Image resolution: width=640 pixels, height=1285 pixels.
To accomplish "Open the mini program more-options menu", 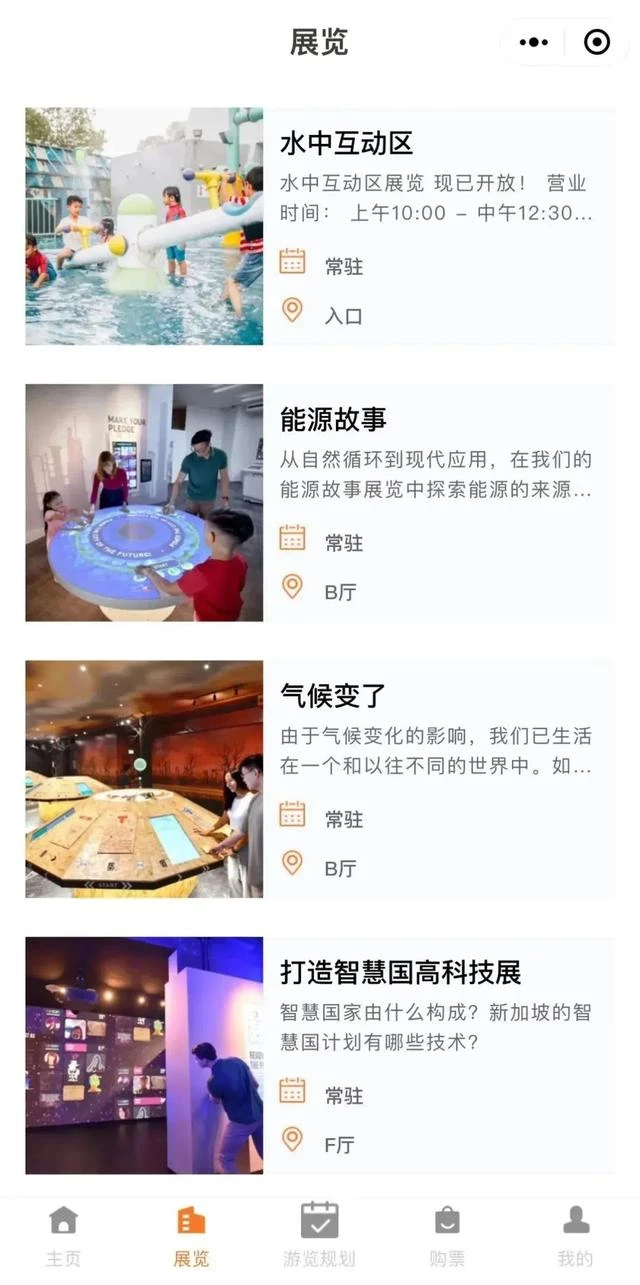I will tap(534, 42).
